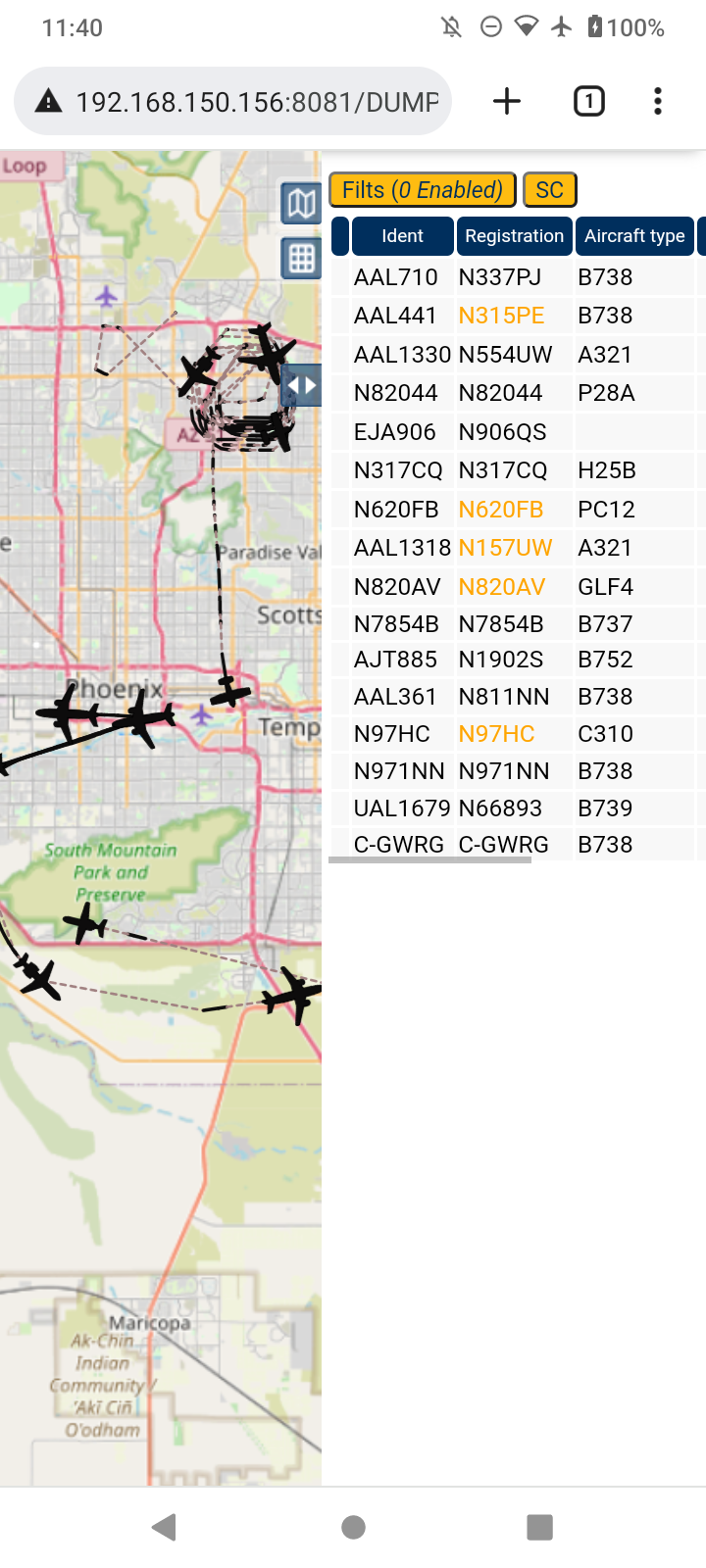The image size is (706, 1568).
Task: Open registration link N97HC
Action: [x=497, y=734]
